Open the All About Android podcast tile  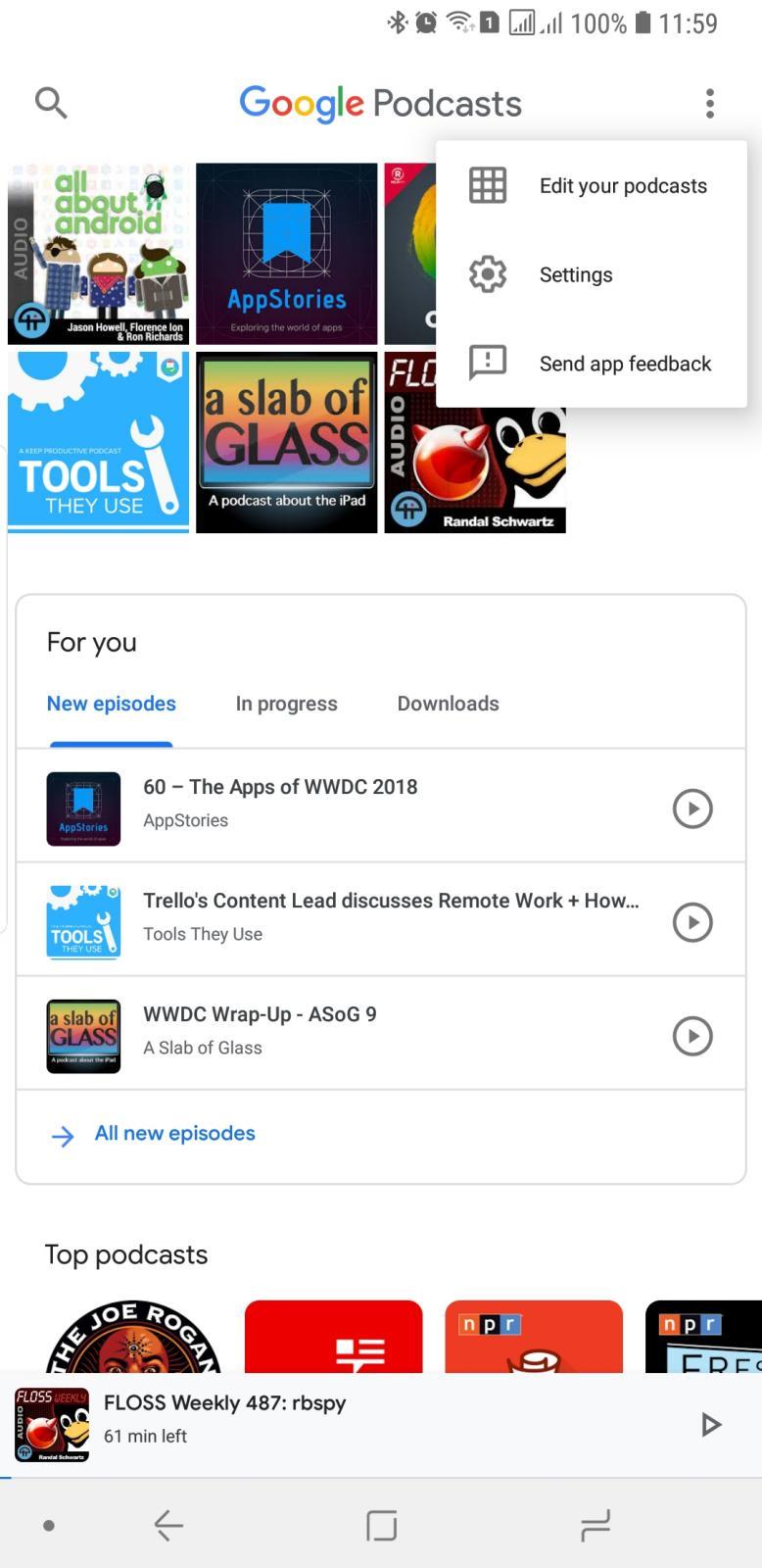(x=98, y=254)
